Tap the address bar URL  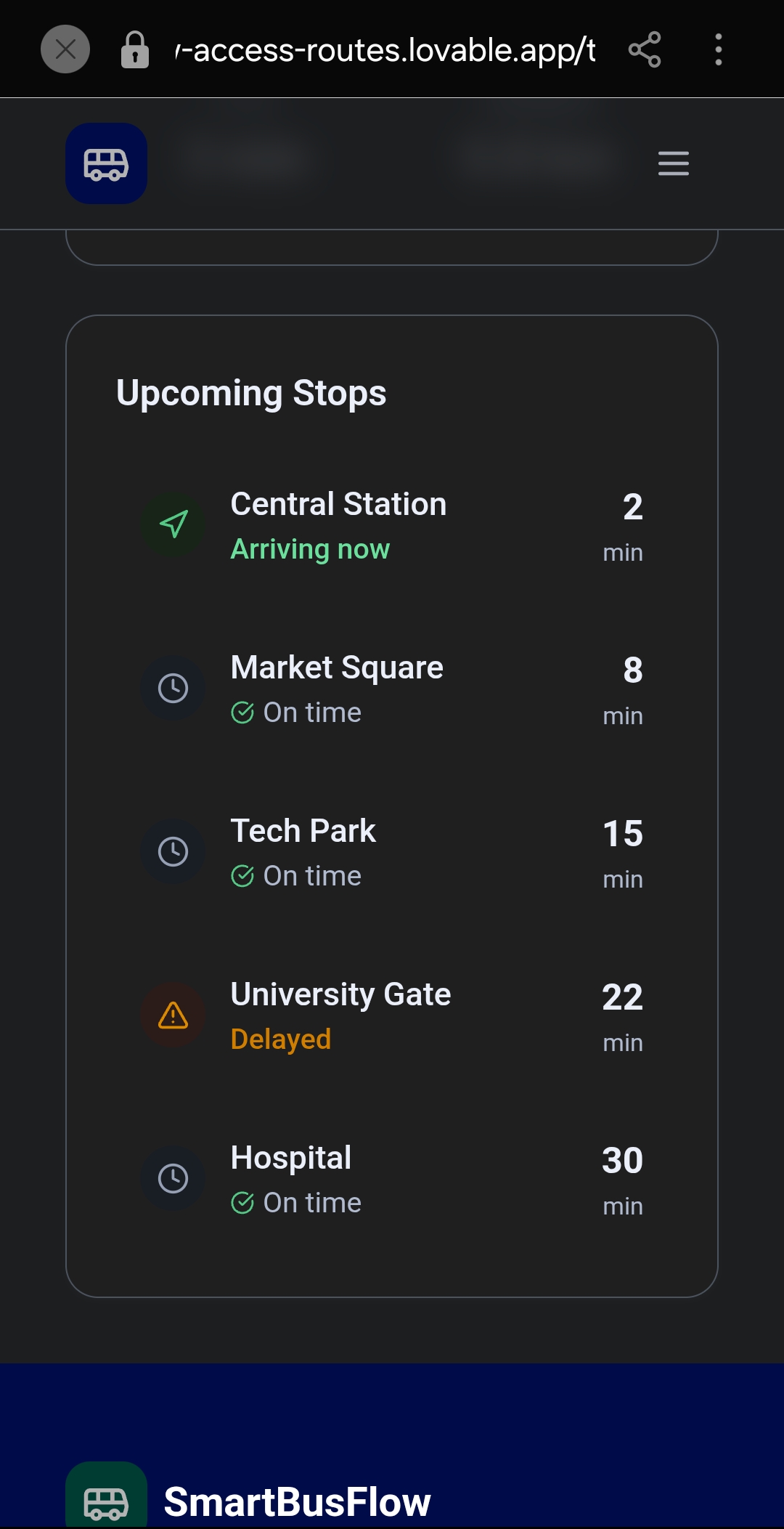pyautogui.click(x=385, y=49)
